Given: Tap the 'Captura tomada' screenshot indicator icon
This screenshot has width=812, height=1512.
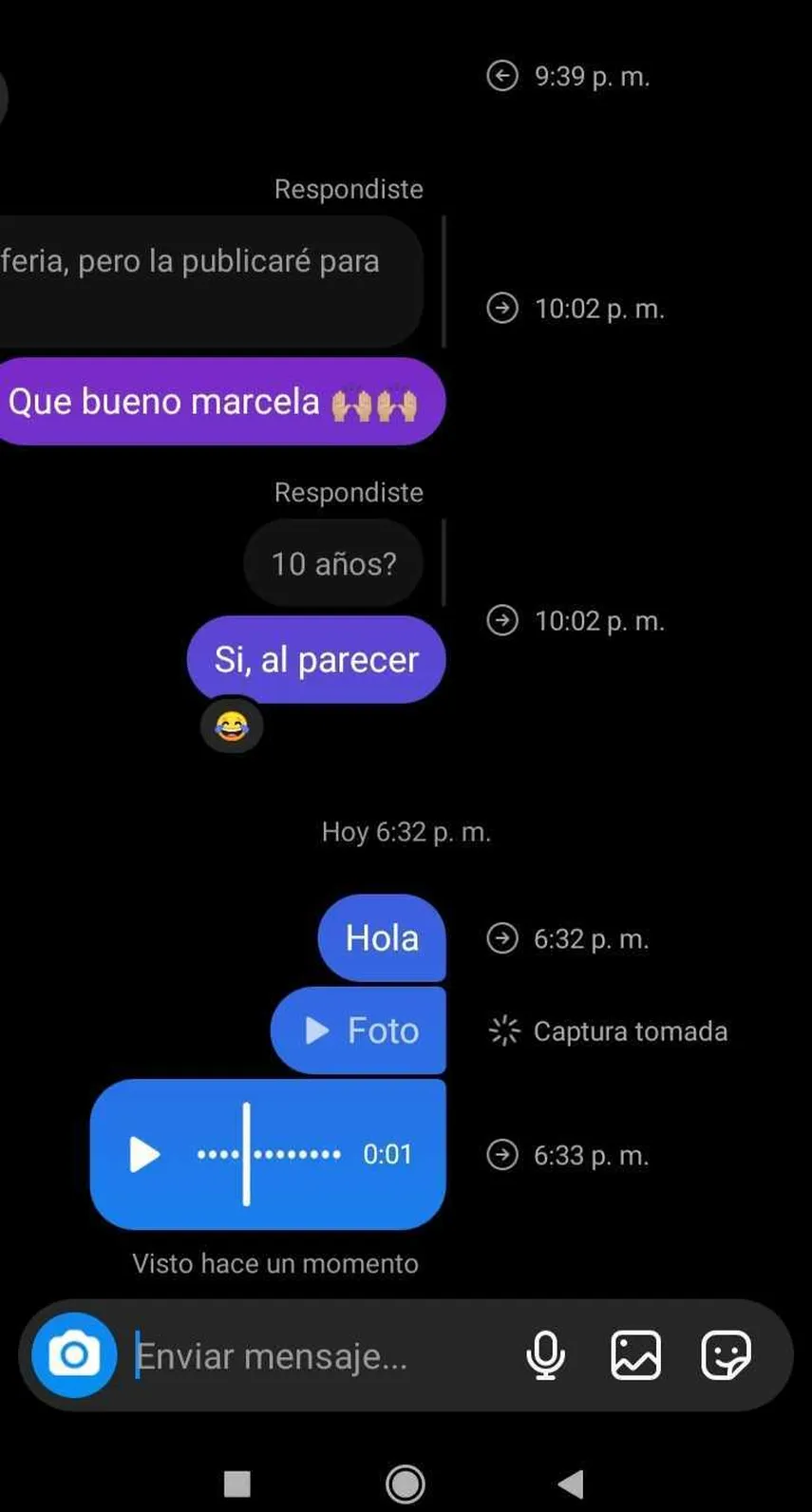Looking at the screenshot, I should [x=503, y=1030].
